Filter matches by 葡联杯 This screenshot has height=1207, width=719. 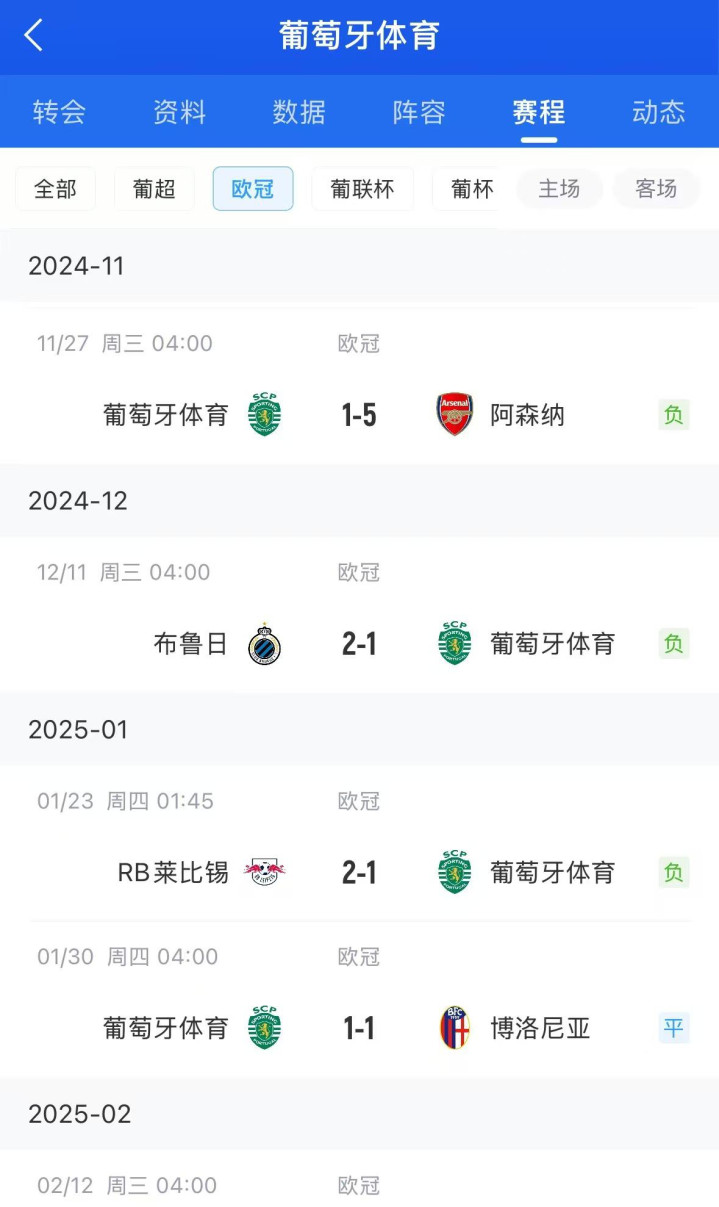362,189
